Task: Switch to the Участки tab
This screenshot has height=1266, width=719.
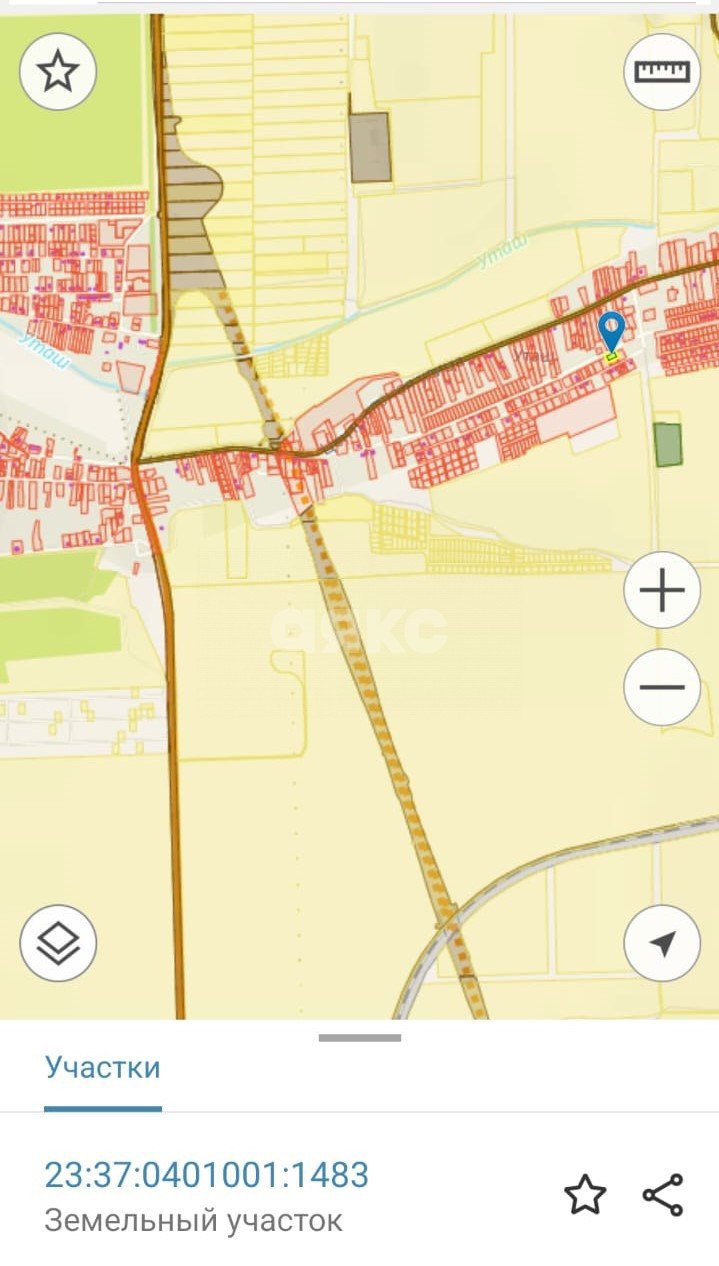Action: (102, 1067)
